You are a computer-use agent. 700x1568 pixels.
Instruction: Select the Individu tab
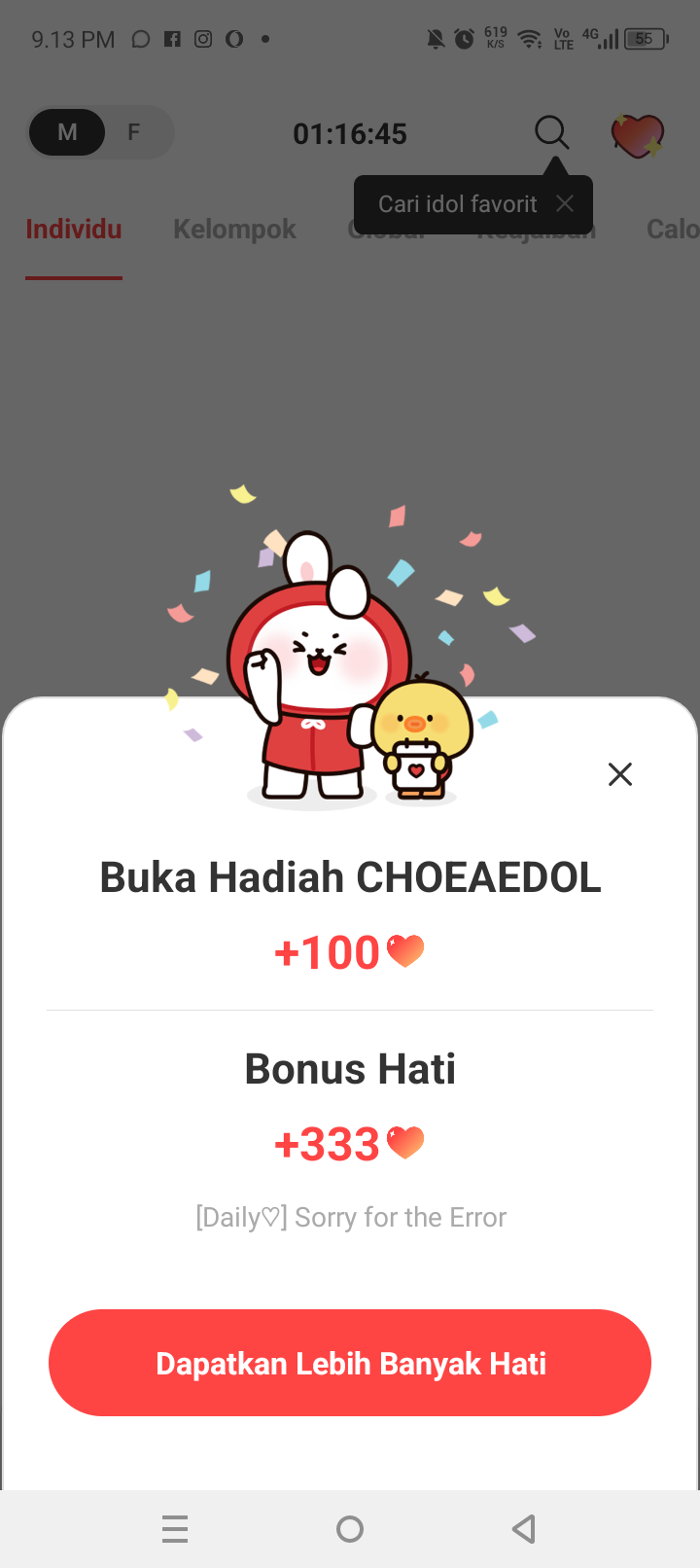click(x=74, y=230)
